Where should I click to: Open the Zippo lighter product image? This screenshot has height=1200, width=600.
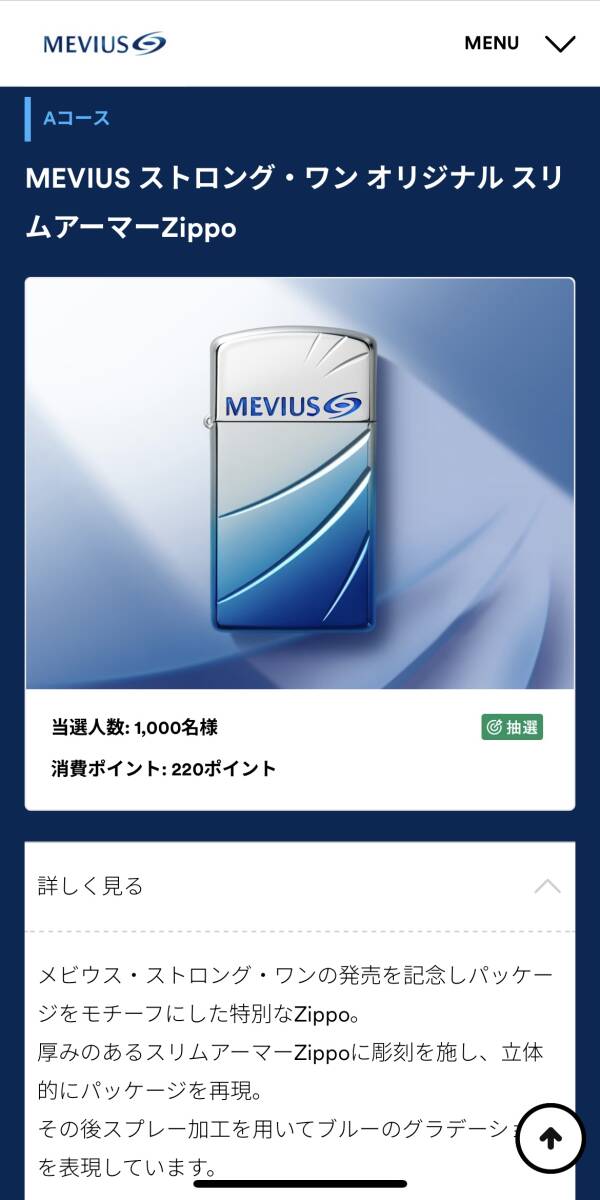(300, 483)
